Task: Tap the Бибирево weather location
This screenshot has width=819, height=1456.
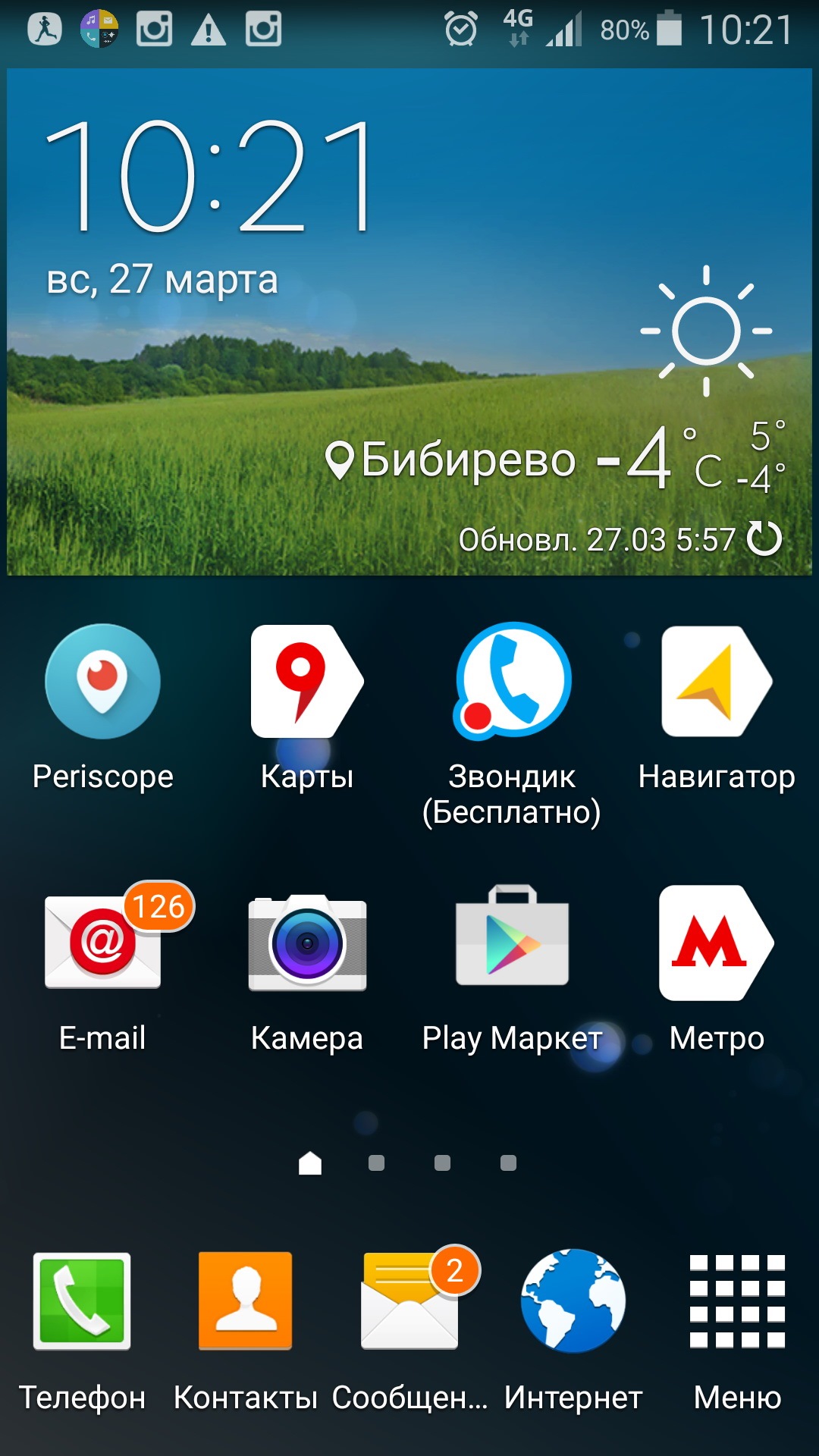Action: click(451, 460)
